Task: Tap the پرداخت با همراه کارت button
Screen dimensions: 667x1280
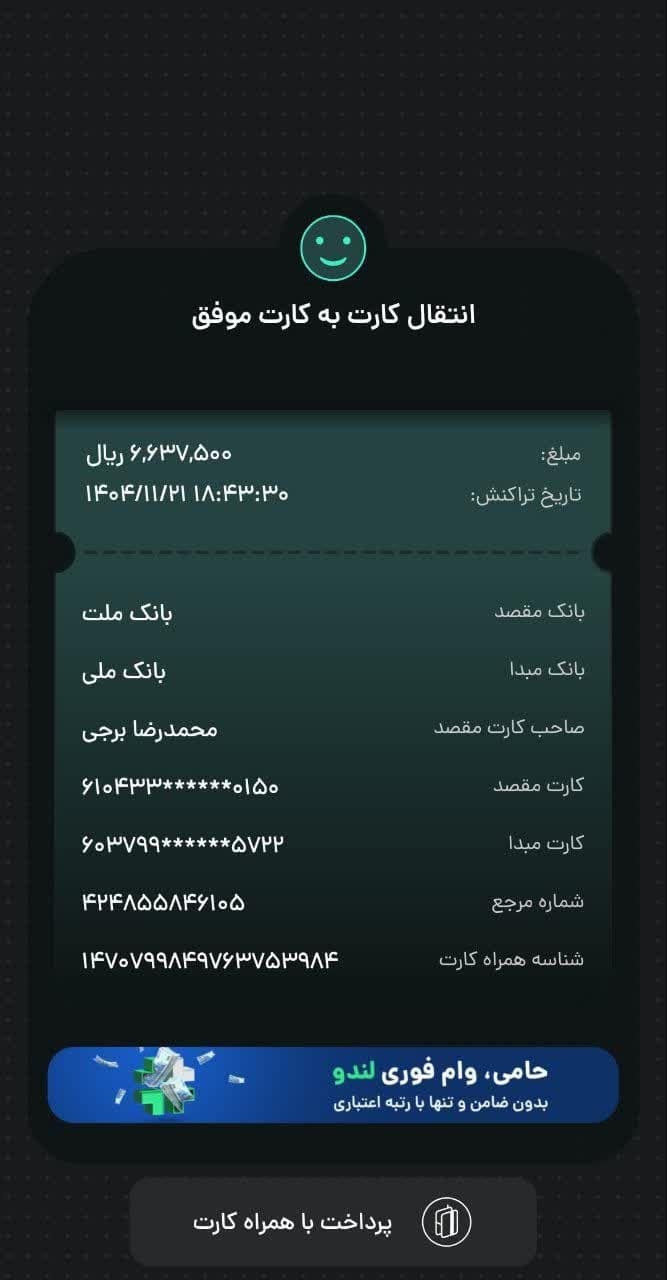Action: tap(333, 1222)
